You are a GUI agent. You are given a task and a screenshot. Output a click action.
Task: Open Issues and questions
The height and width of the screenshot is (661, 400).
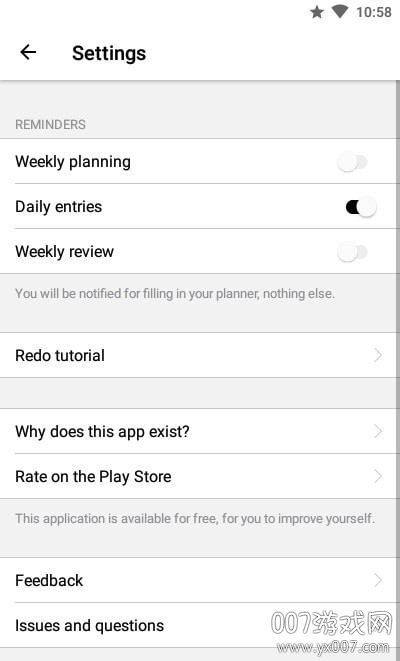200,626
